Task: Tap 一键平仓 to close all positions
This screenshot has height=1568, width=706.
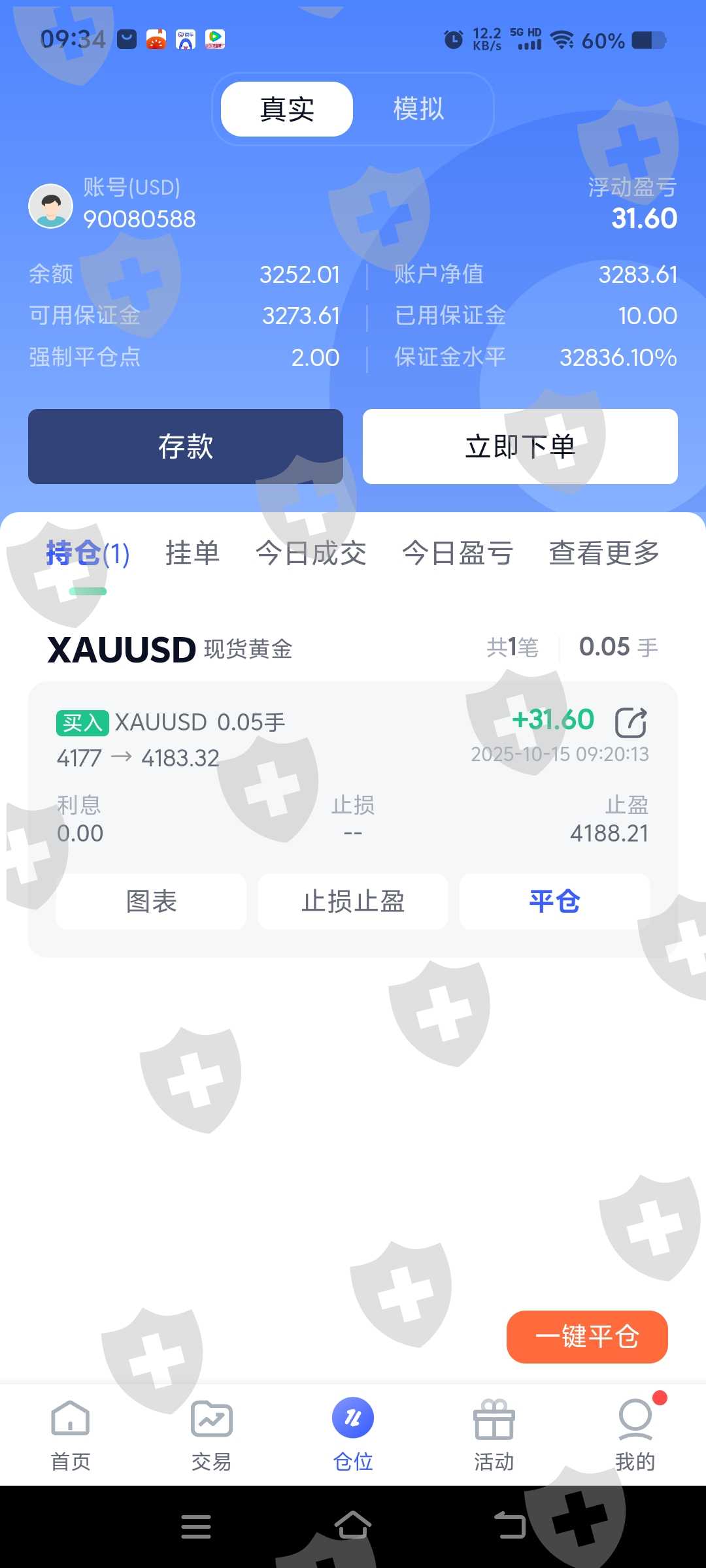Action: click(587, 1337)
